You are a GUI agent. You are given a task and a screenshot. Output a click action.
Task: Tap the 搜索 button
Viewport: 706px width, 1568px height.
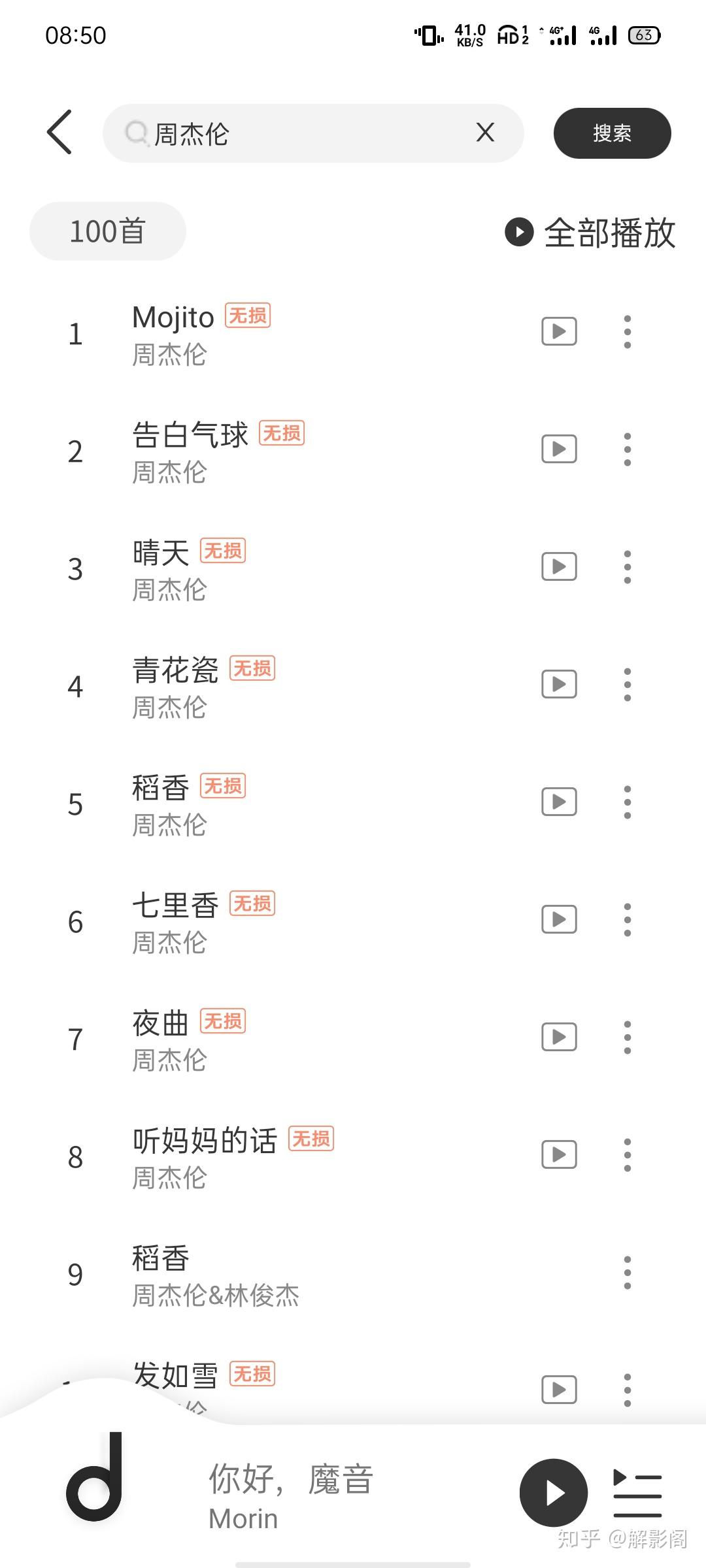point(612,133)
